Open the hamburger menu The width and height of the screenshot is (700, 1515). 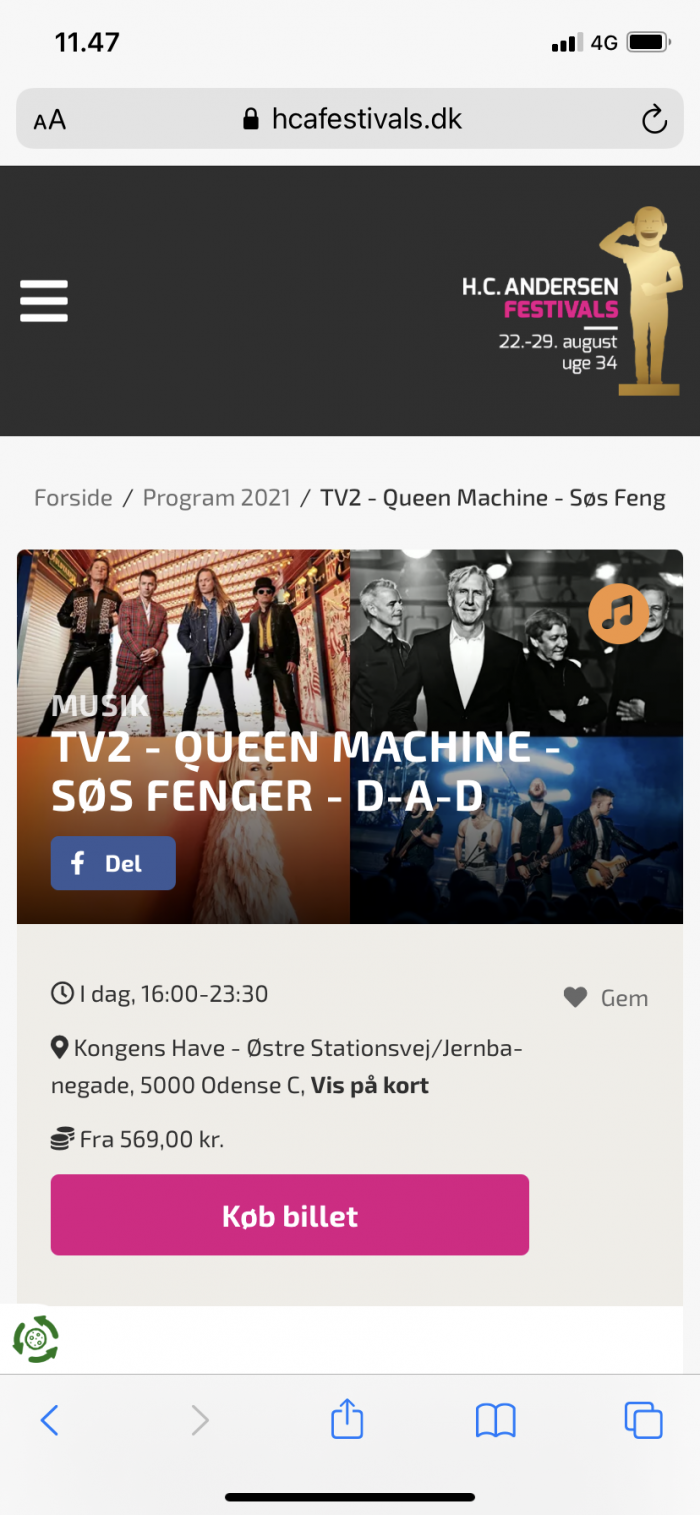tap(44, 301)
